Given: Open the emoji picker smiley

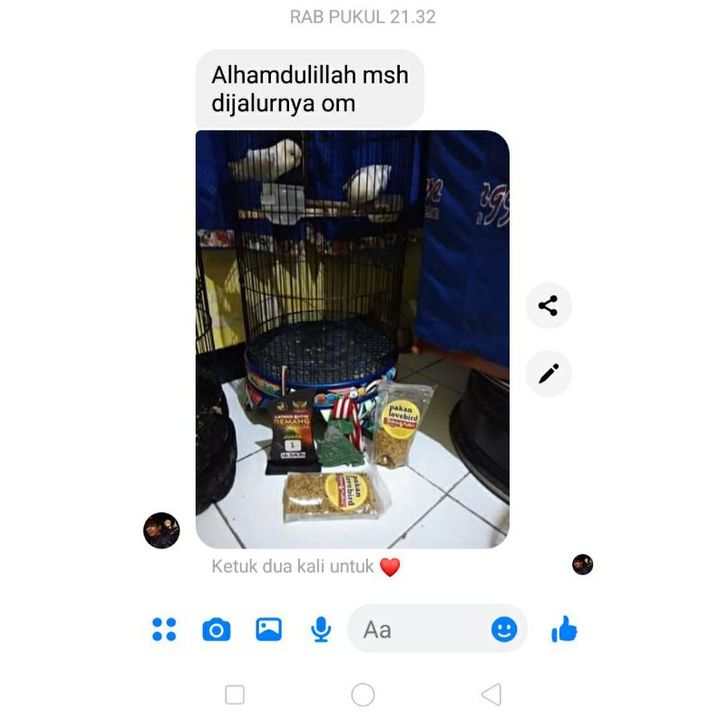Looking at the screenshot, I should 504,629.
